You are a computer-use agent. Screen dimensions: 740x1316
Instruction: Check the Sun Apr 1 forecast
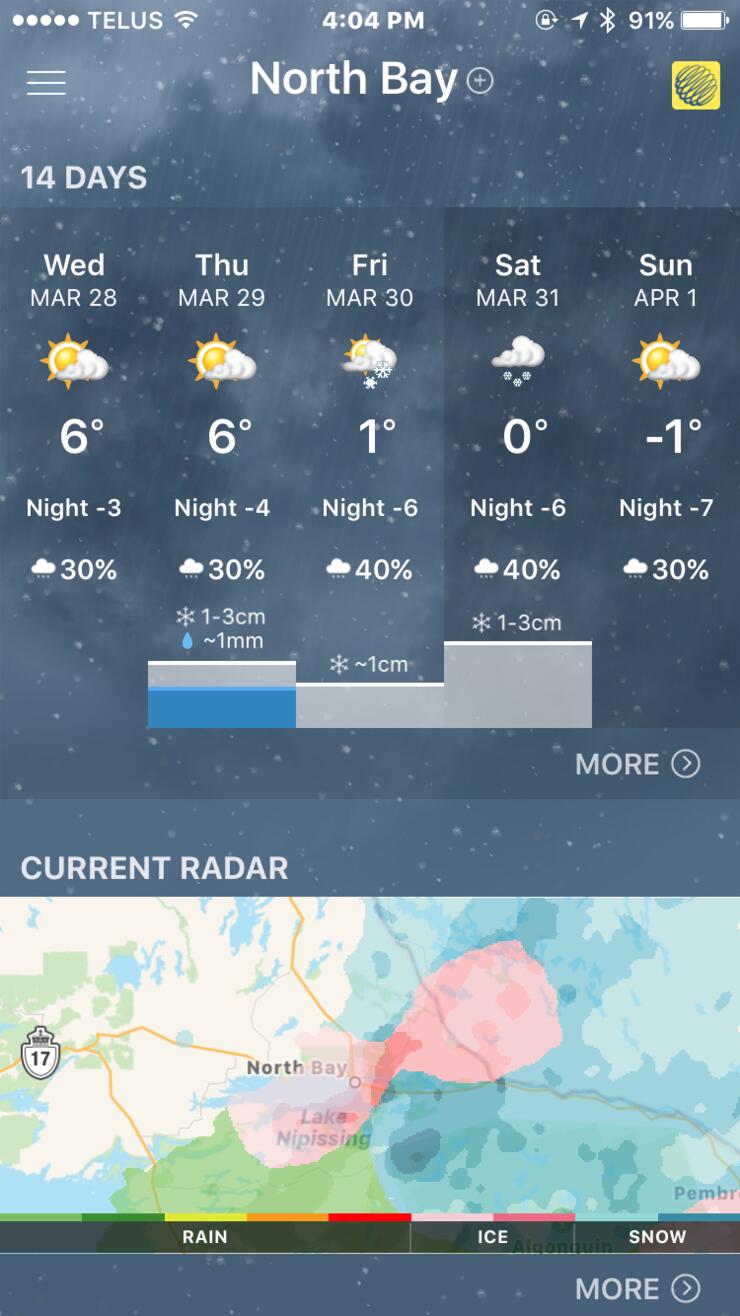[666, 420]
